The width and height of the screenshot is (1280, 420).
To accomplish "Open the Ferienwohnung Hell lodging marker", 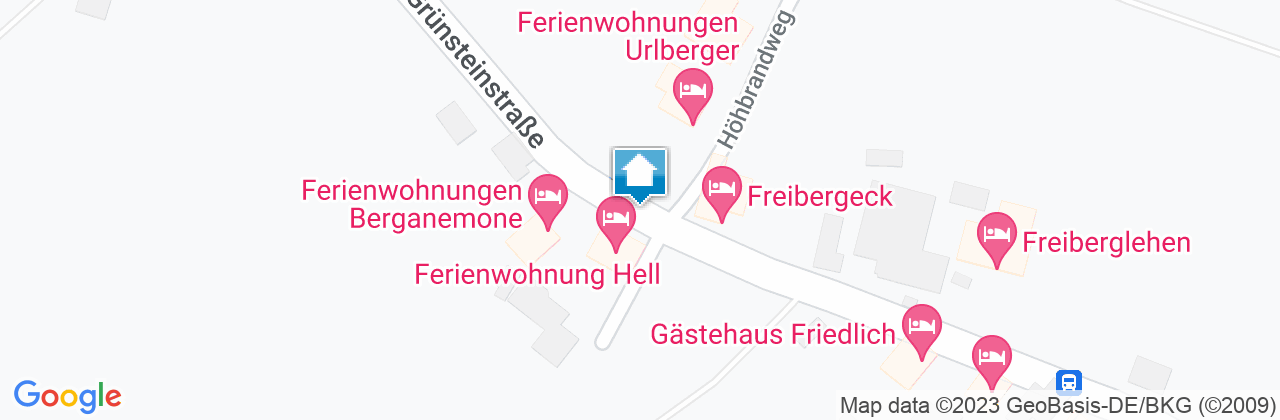I will [x=616, y=217].
